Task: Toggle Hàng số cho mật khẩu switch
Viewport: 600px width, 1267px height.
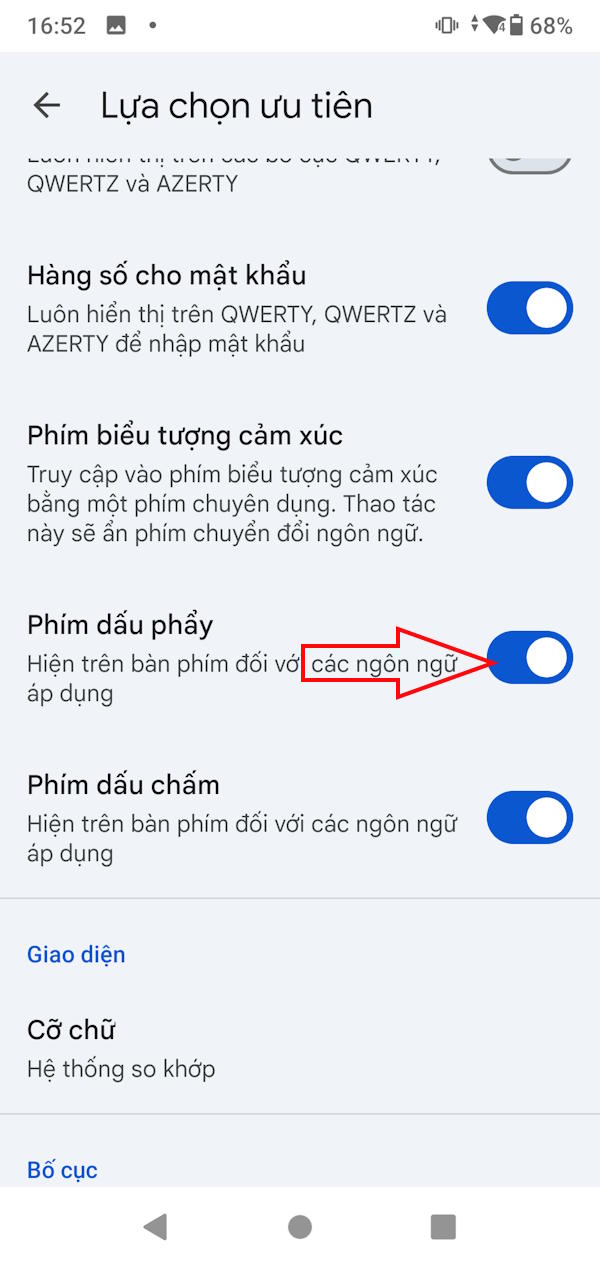Action: 529,308
